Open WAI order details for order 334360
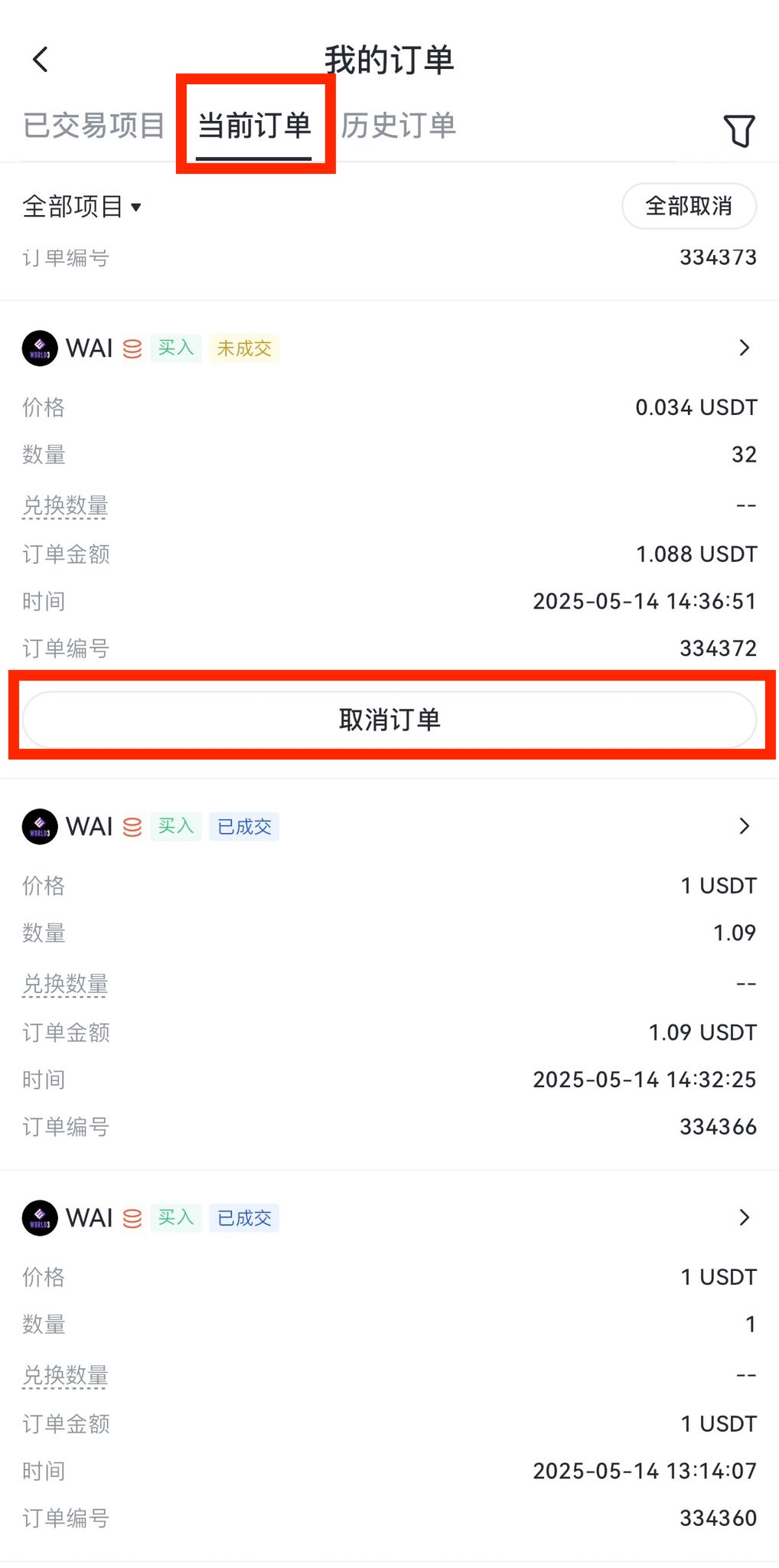This screenshot has height=1568, width=779. [744, 1217]
